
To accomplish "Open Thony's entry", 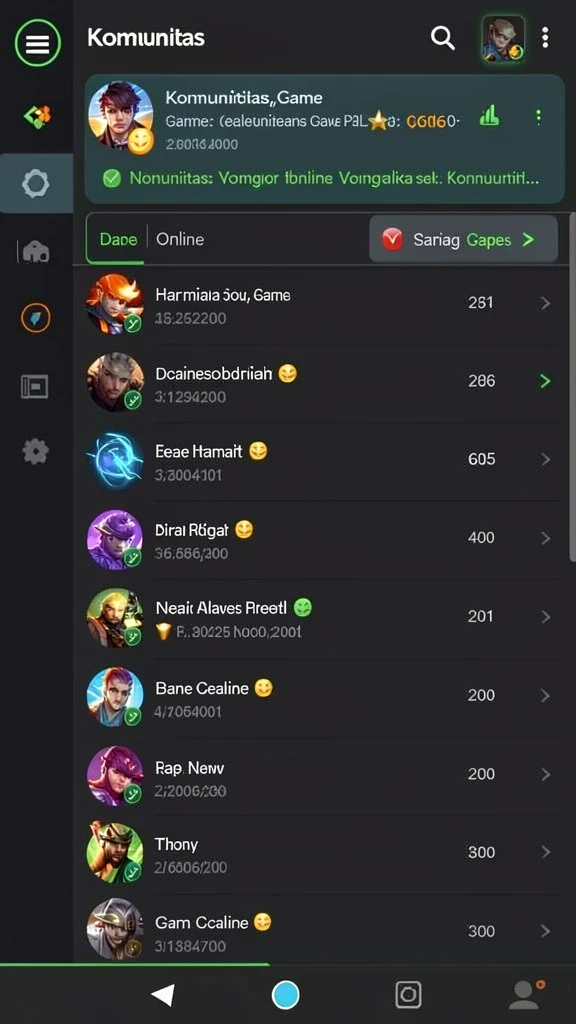I will click(322, 854).
